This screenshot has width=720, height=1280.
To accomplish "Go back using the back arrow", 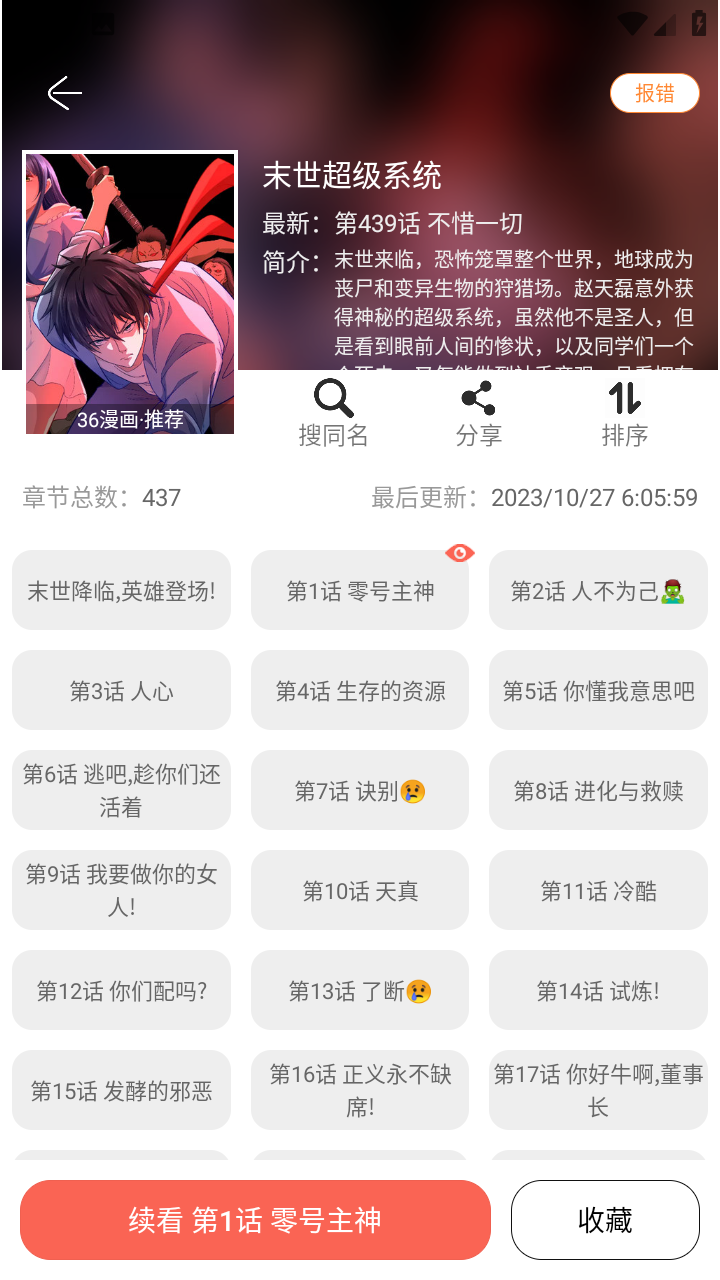I will tap(63, 92).
